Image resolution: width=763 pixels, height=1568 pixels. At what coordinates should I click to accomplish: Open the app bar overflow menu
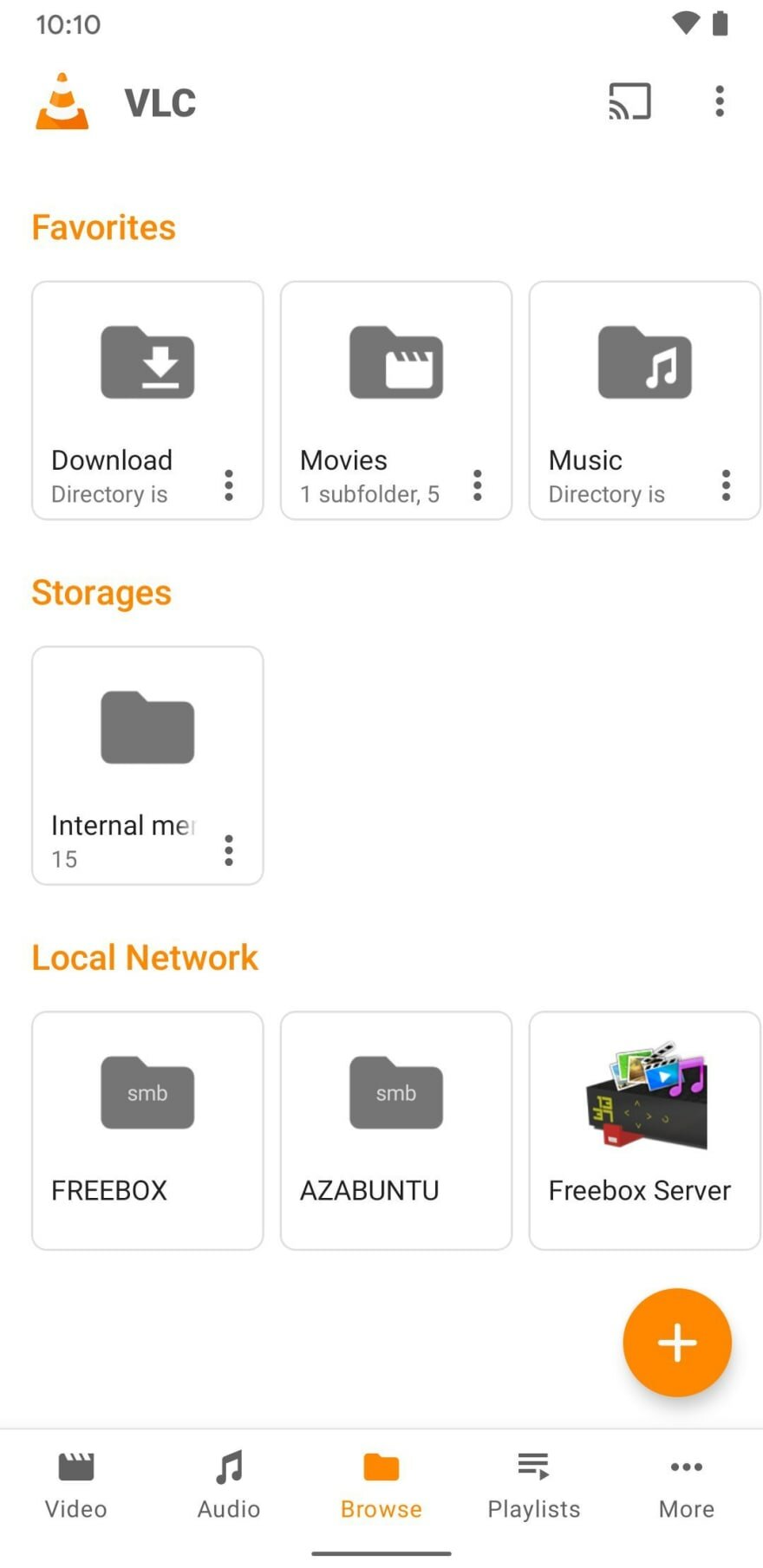click(x=719, y=101)
